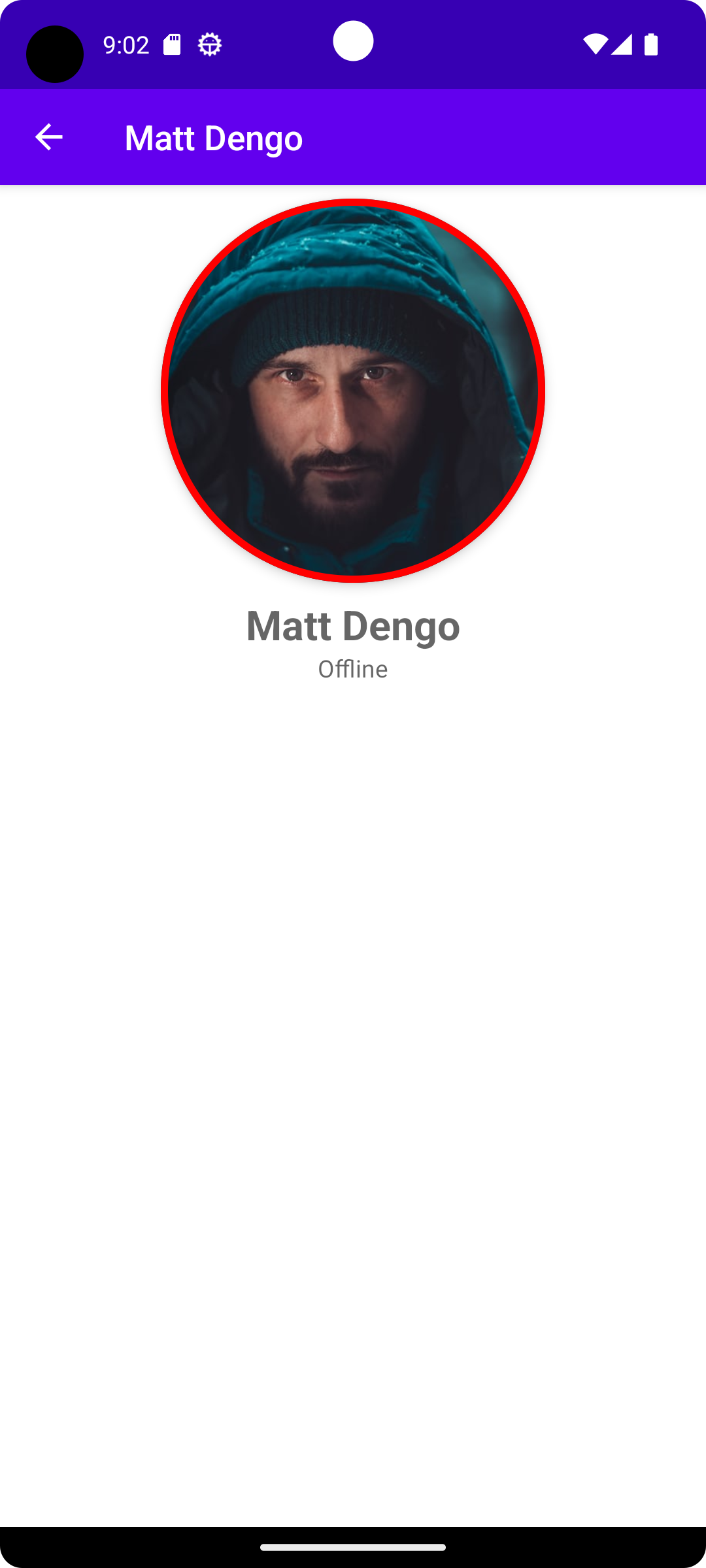Collapse the profile view via the back arrow
Image resolution: width=706 pixels, height=1568 pixels.
point(48,137)
